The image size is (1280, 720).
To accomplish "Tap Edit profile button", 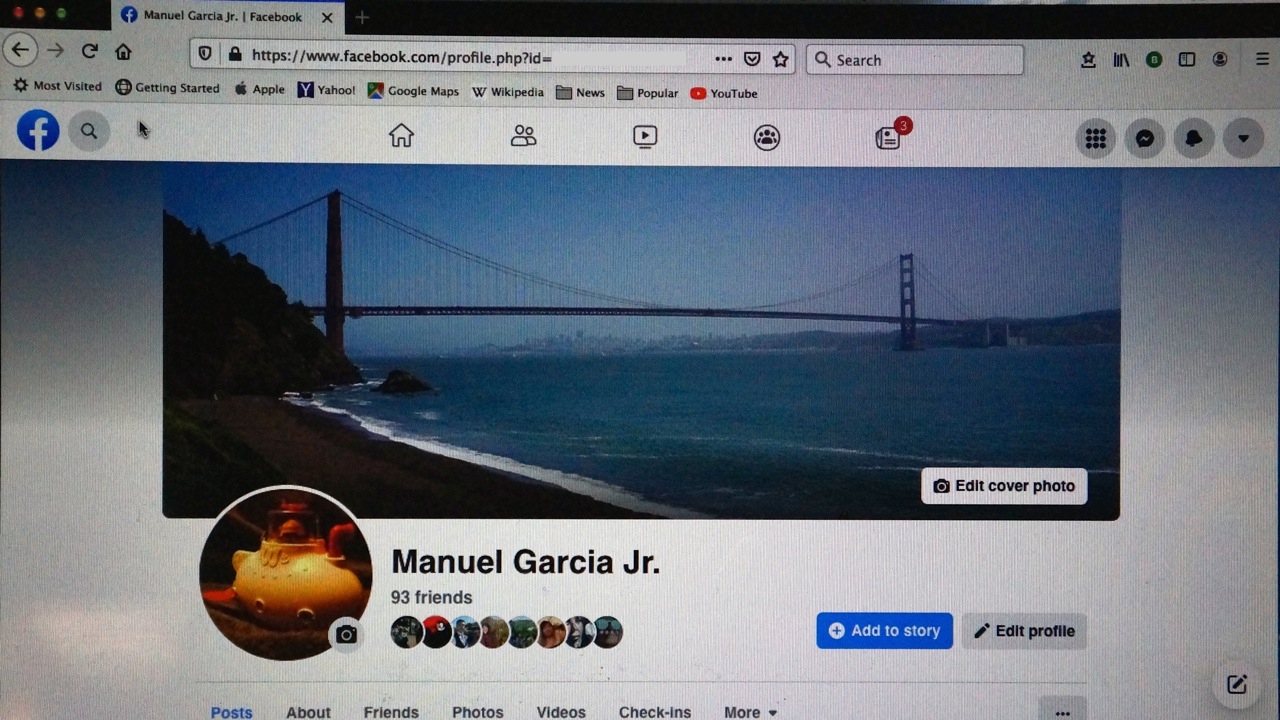I will (x=1024, y=631).
